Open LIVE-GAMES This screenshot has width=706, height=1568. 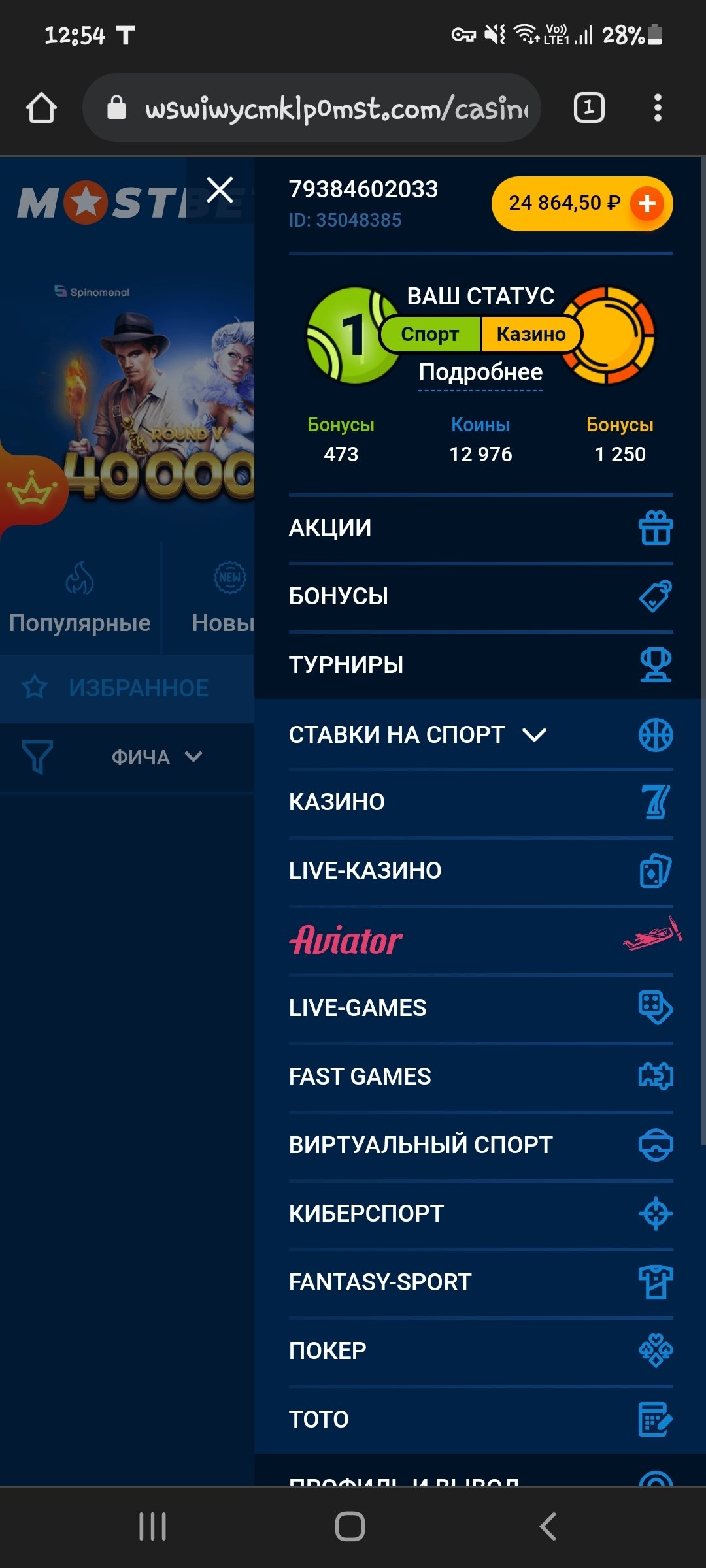tap(480, 1008)
